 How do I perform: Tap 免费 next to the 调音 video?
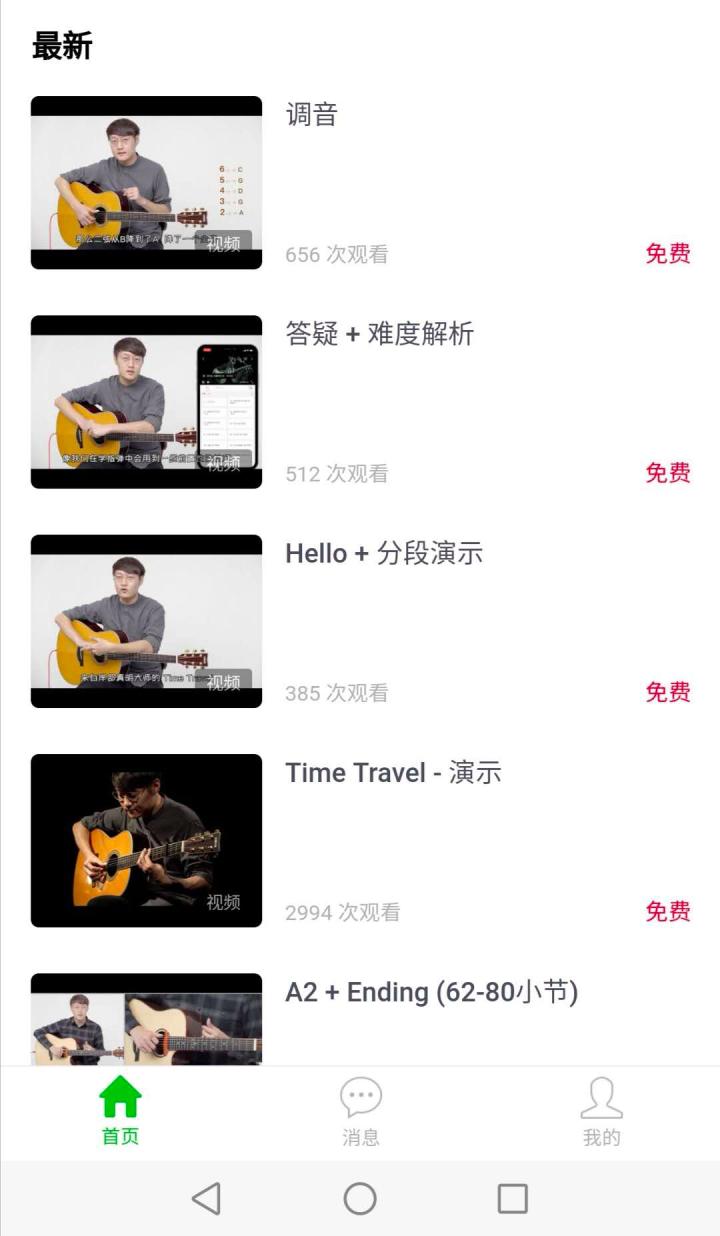coord(667,255)
